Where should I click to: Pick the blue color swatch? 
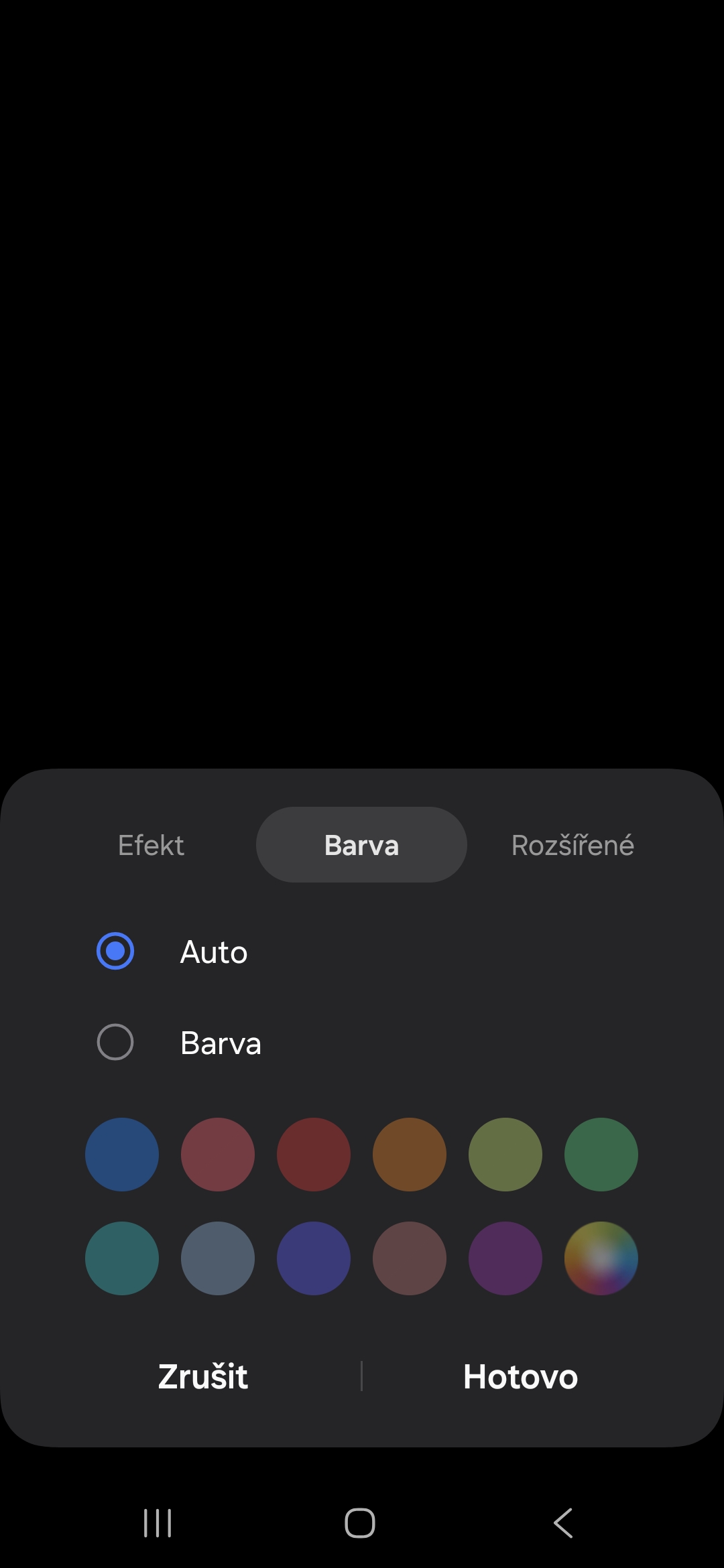122,1154
